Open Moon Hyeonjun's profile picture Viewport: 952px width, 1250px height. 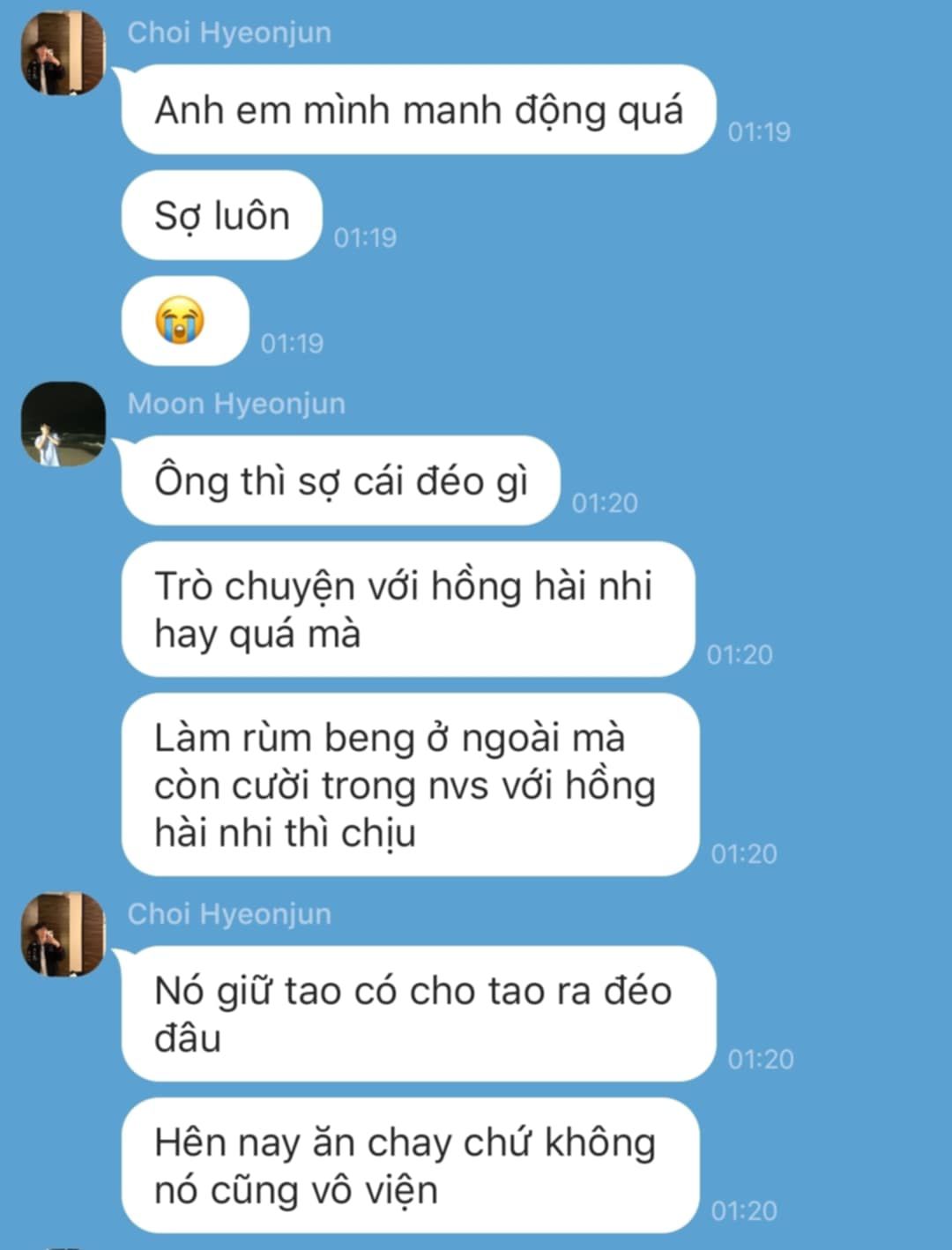pos(63,423)
